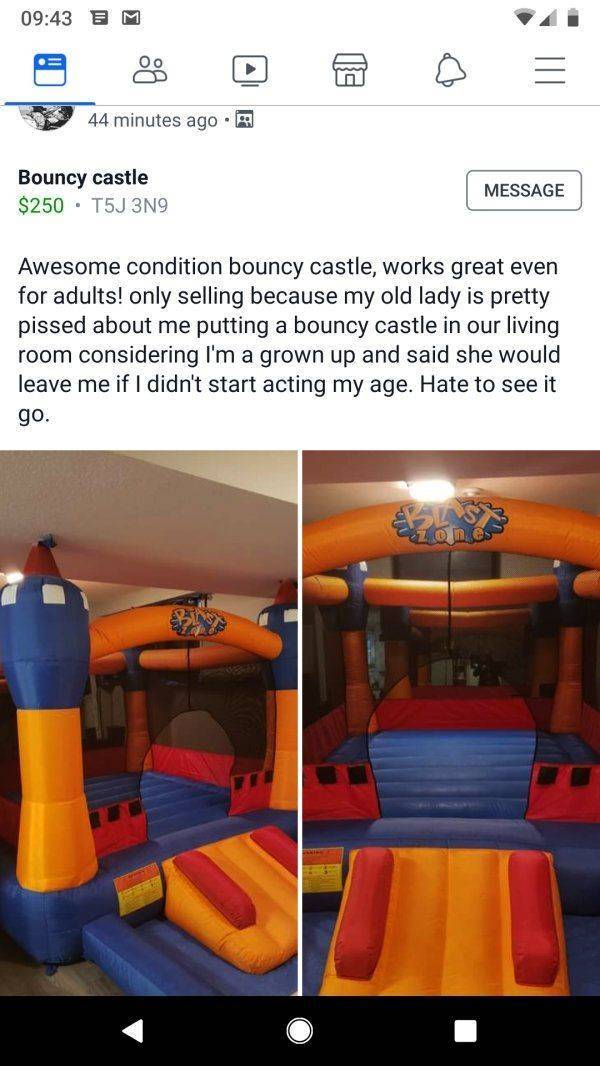The height and width of the screenshot is (1066, 600).
Task: Message the bouncy castle seller
Action: (523, 190)
